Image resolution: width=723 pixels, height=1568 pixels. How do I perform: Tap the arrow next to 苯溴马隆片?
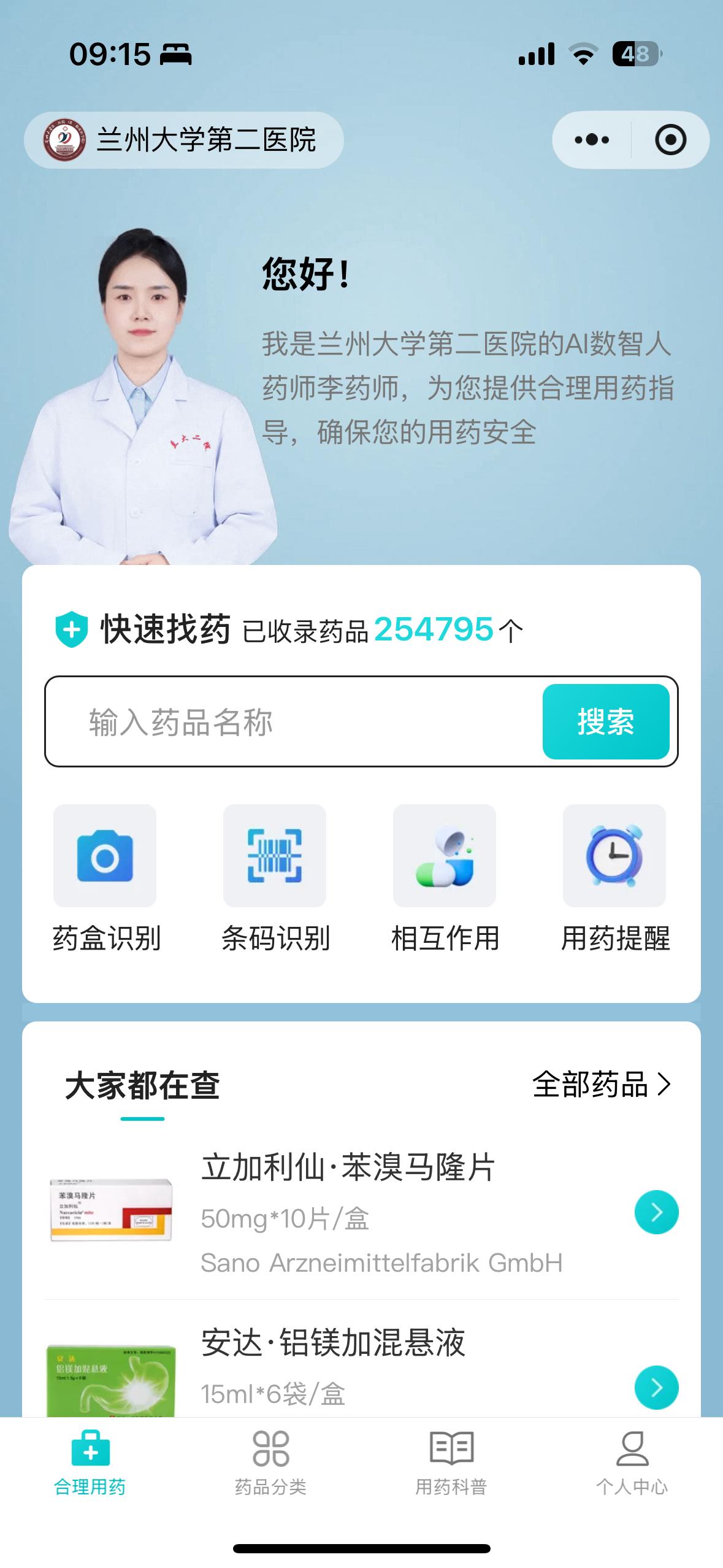click(x=656, y=1212)
